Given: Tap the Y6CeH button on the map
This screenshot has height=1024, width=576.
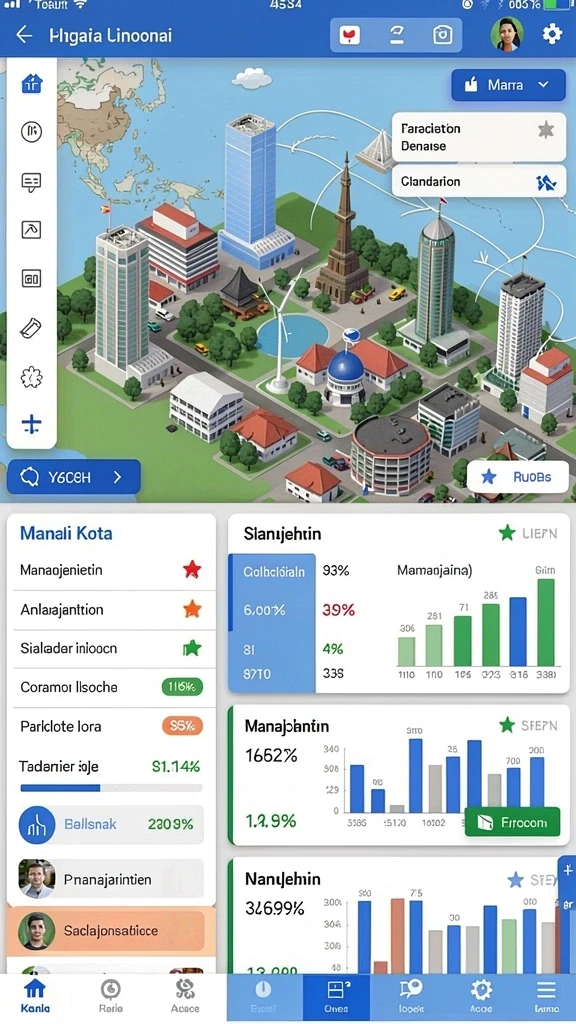Looking at the screenshot, I should pos(73,477).
